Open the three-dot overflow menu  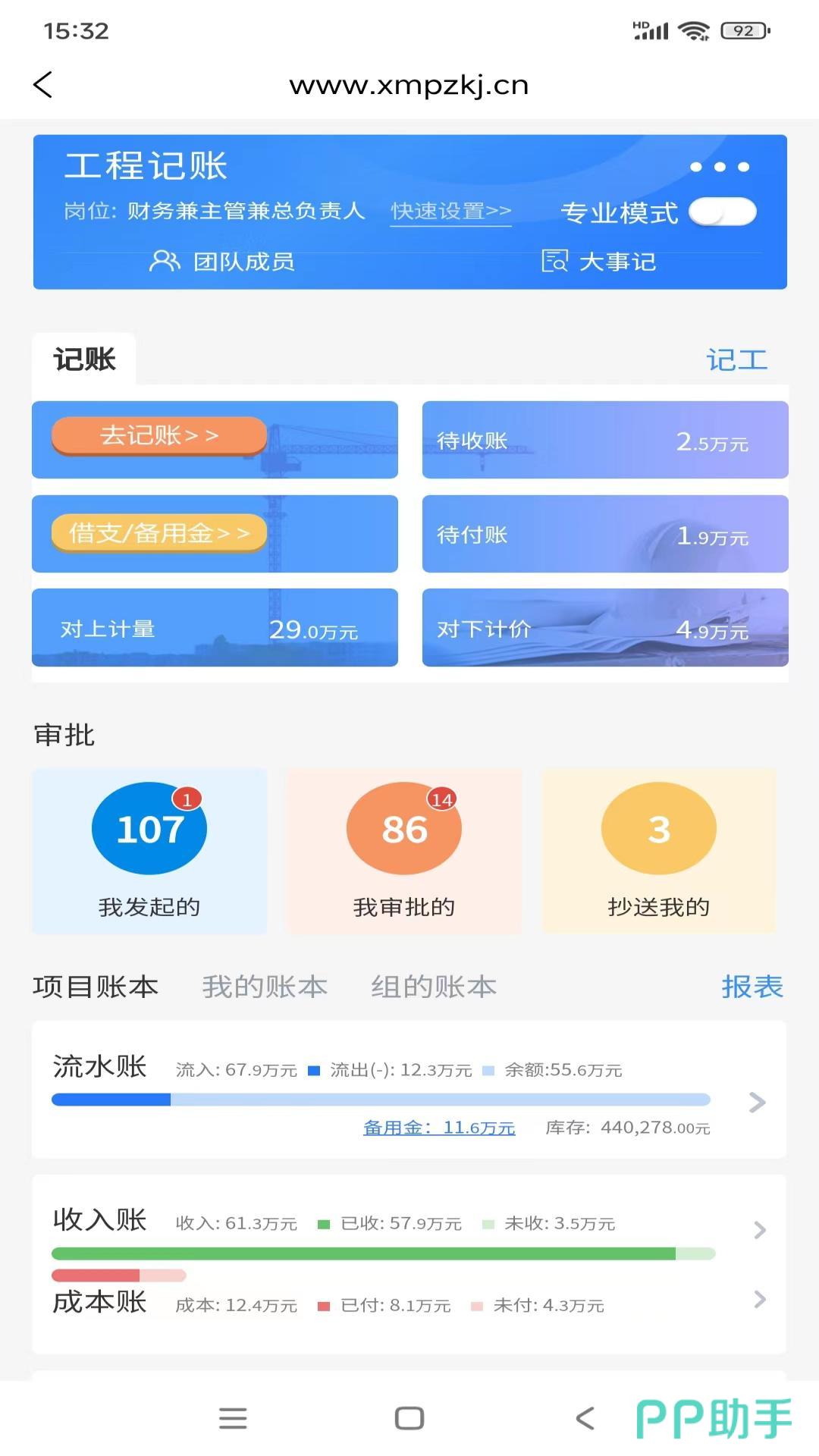point(719,167)
